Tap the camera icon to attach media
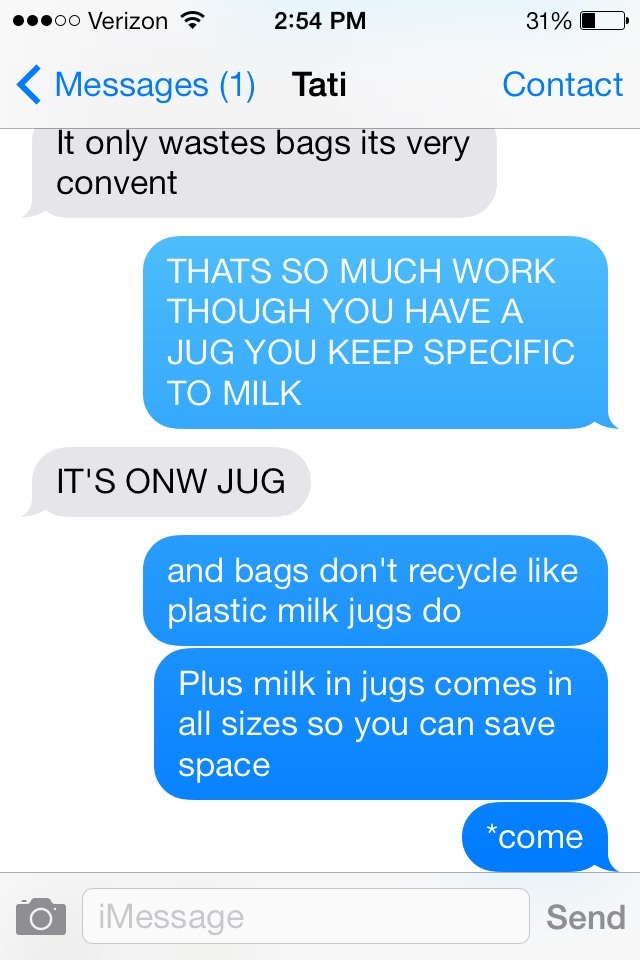This screenshot has height=960, width=640. [41, 916]
